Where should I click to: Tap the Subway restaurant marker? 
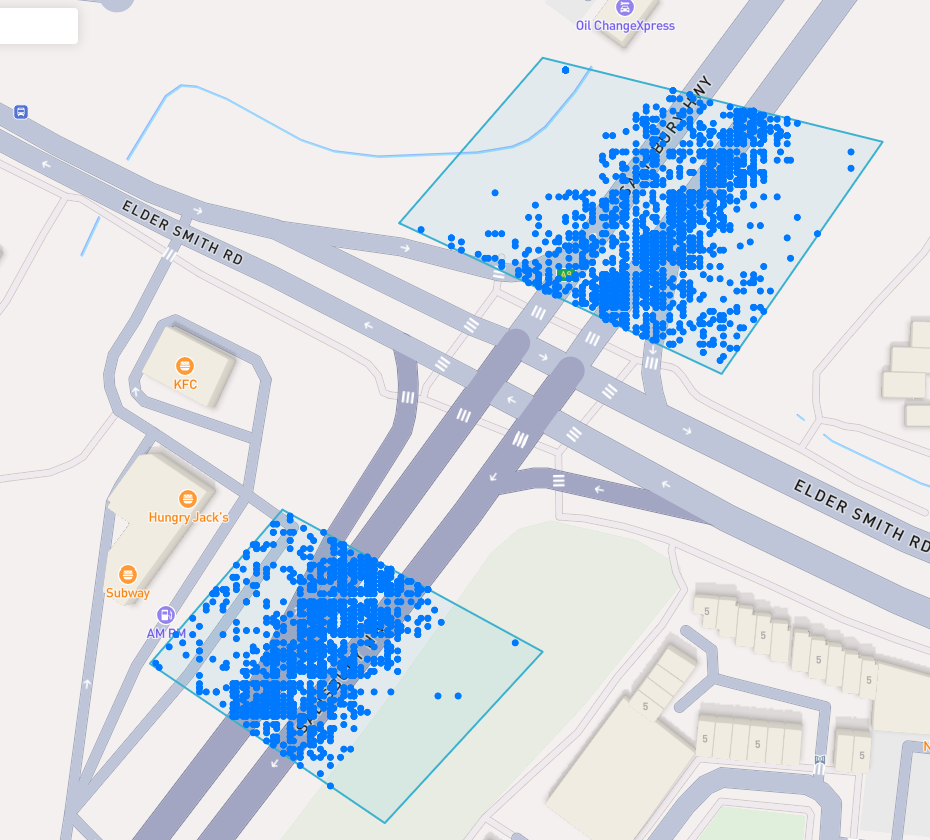click(x=127, y=574)
